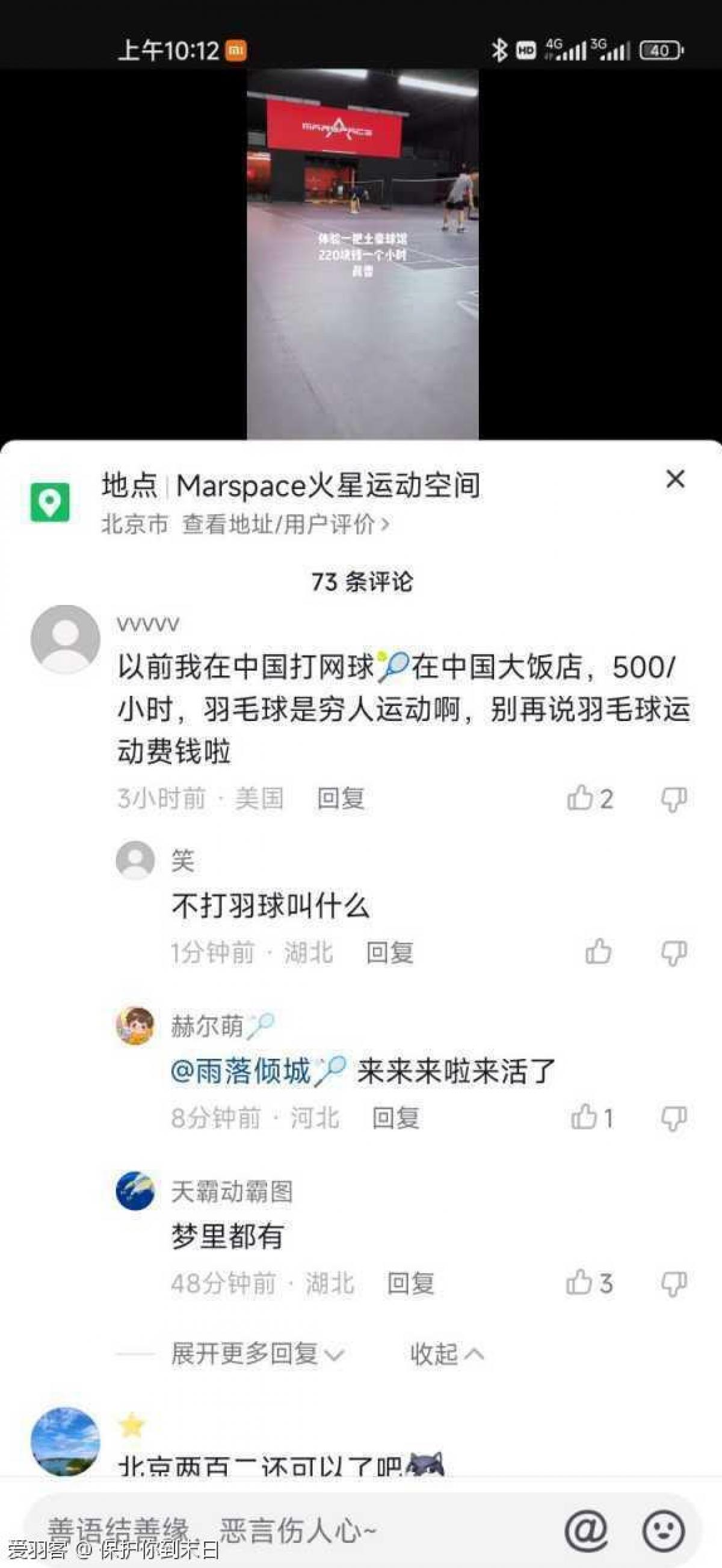The width and height of the screenshot is (722, 1568).
Task: Reply to 天霸动霸图's comment
Action: (410, 1284)
